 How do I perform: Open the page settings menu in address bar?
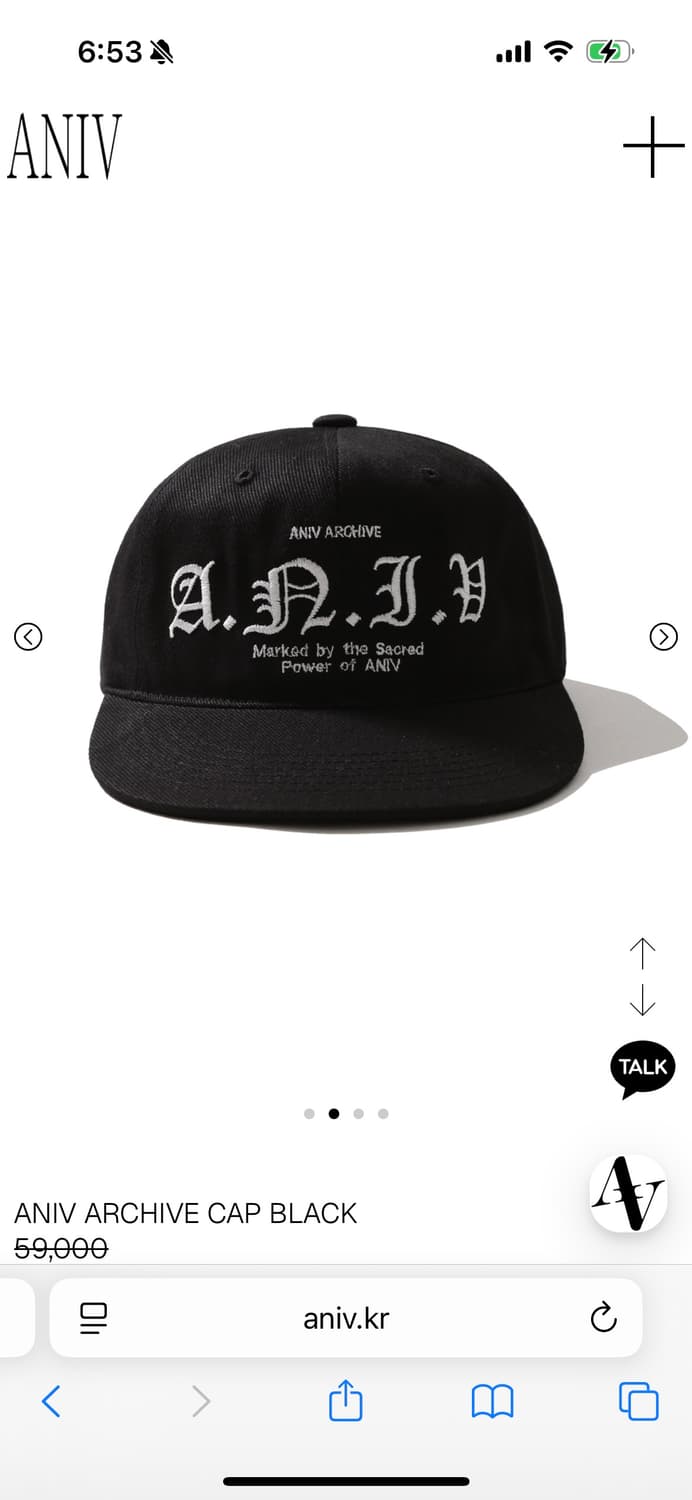point(94,1318)
